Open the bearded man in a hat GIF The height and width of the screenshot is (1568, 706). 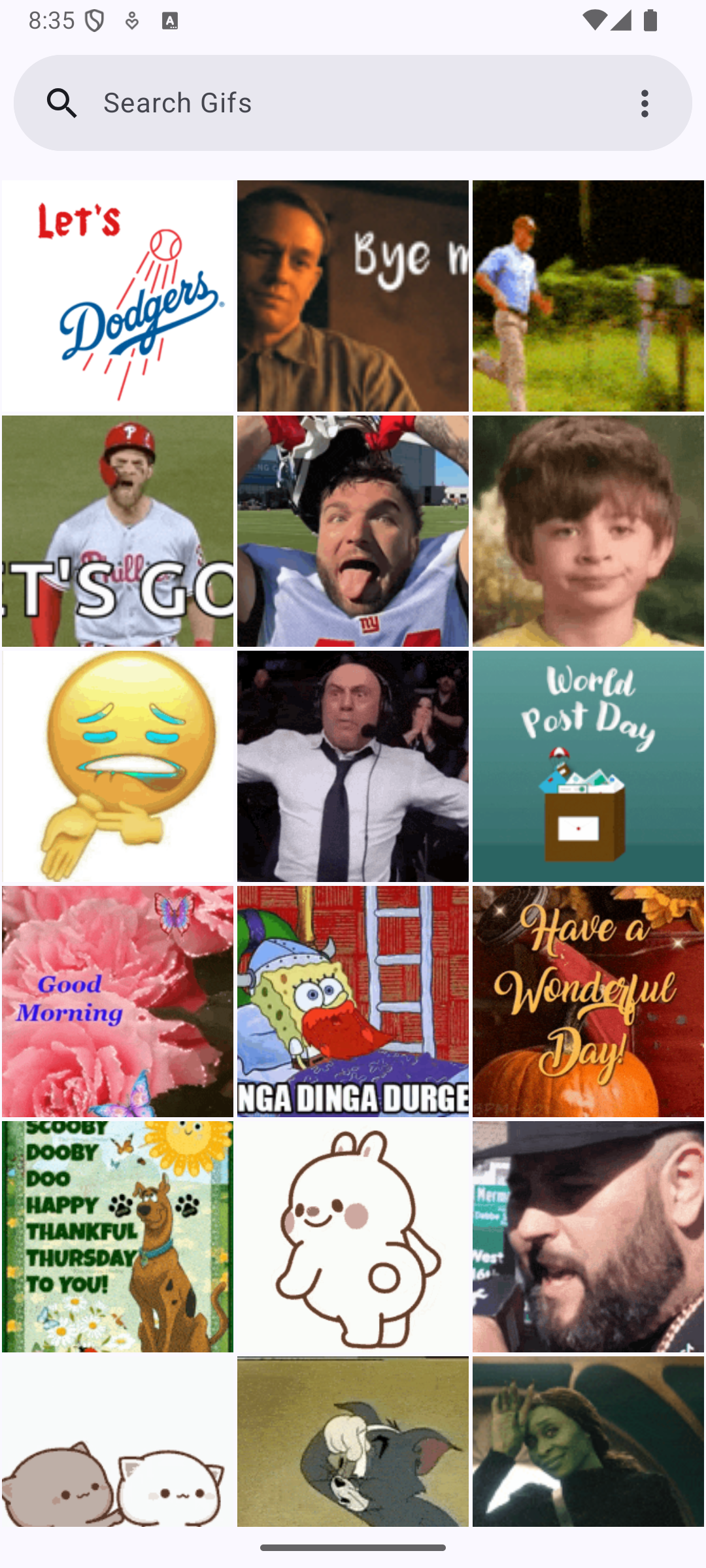[588, 1237]
